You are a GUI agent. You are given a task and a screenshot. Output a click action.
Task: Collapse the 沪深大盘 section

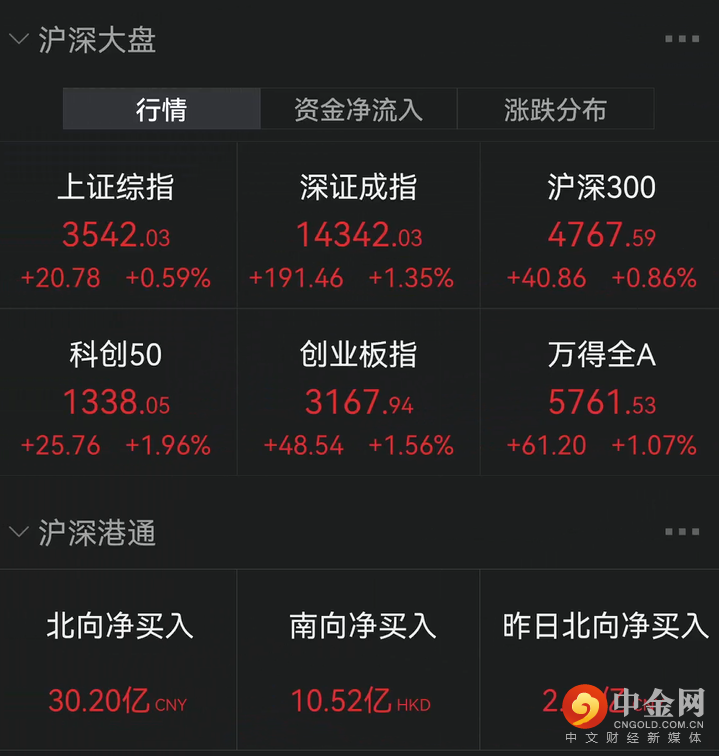[x=18, y=40]
